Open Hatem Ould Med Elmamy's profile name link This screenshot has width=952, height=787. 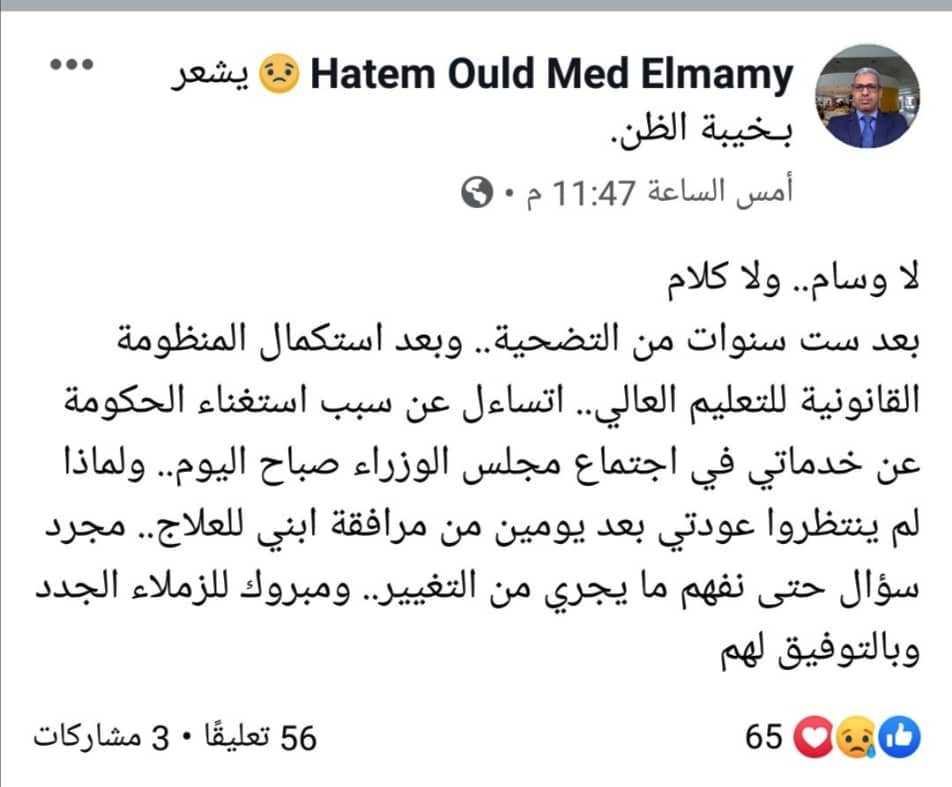tap(551, 75)
